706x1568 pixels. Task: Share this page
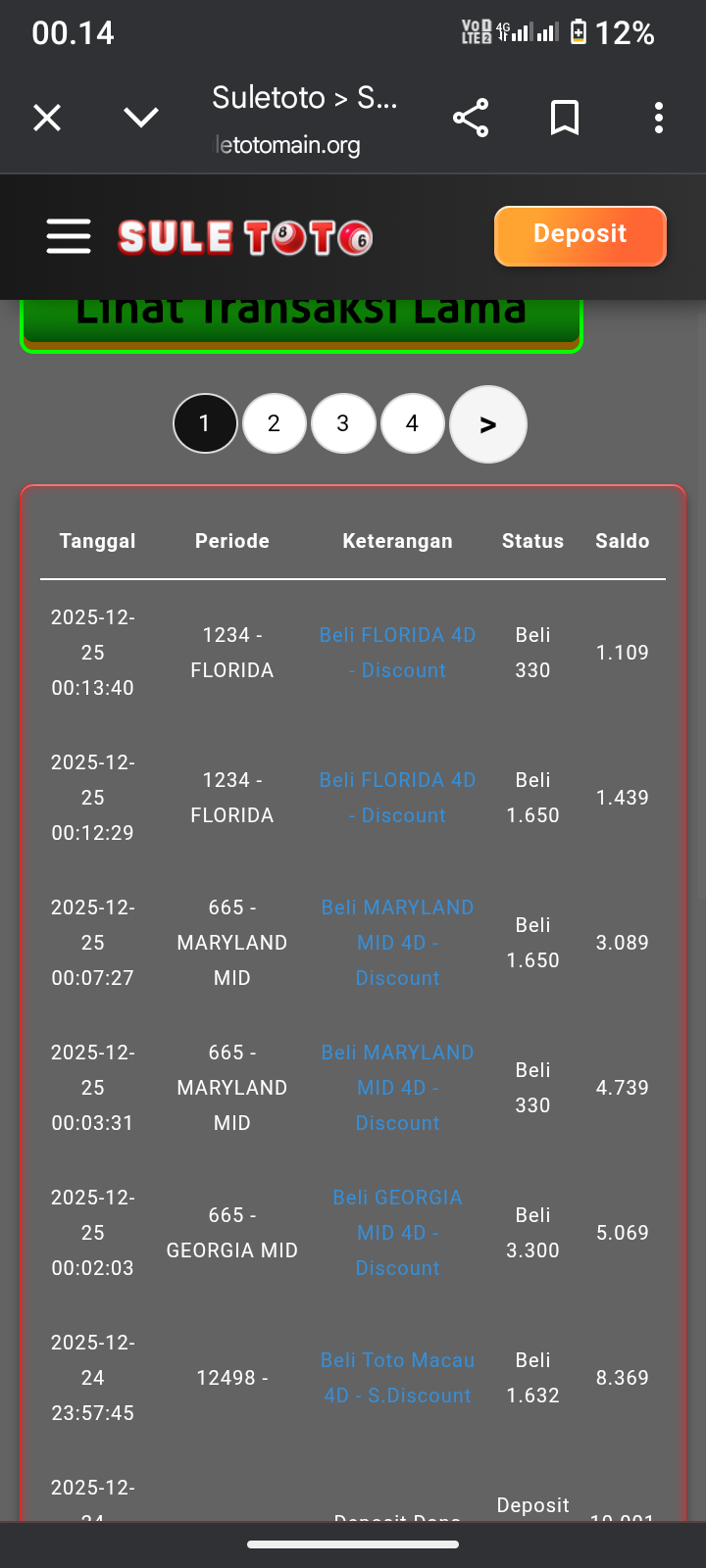[471, 119]
